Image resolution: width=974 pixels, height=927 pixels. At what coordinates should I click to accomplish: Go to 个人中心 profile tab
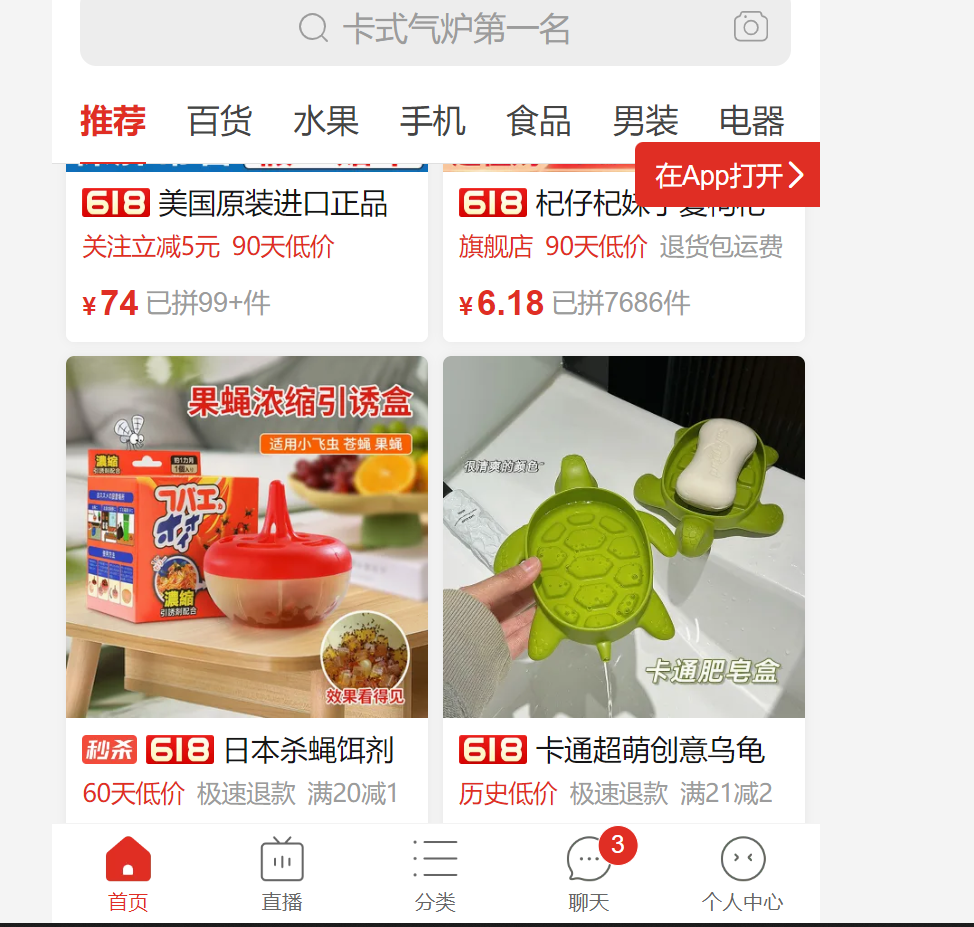pyautogui.click(x=742, y=874)
